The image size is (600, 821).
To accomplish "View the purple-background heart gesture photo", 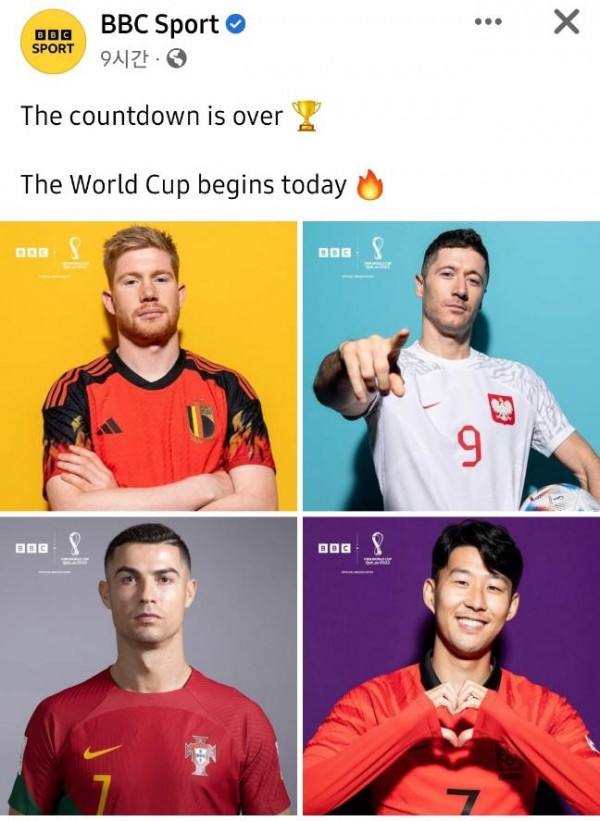I will 451,666.
